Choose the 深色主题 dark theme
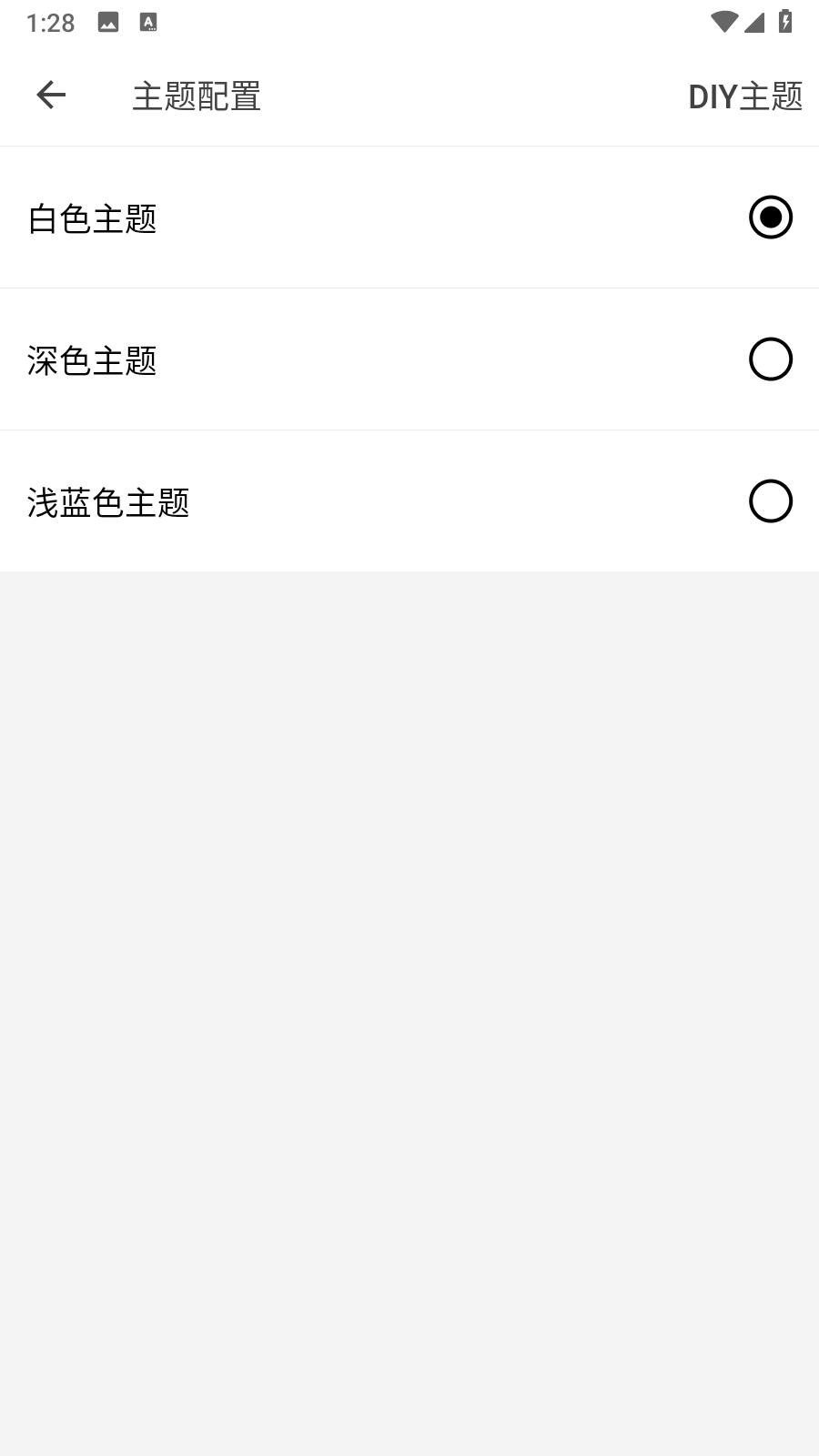This screenshot has height=1456, width=819. pos(409,359)
